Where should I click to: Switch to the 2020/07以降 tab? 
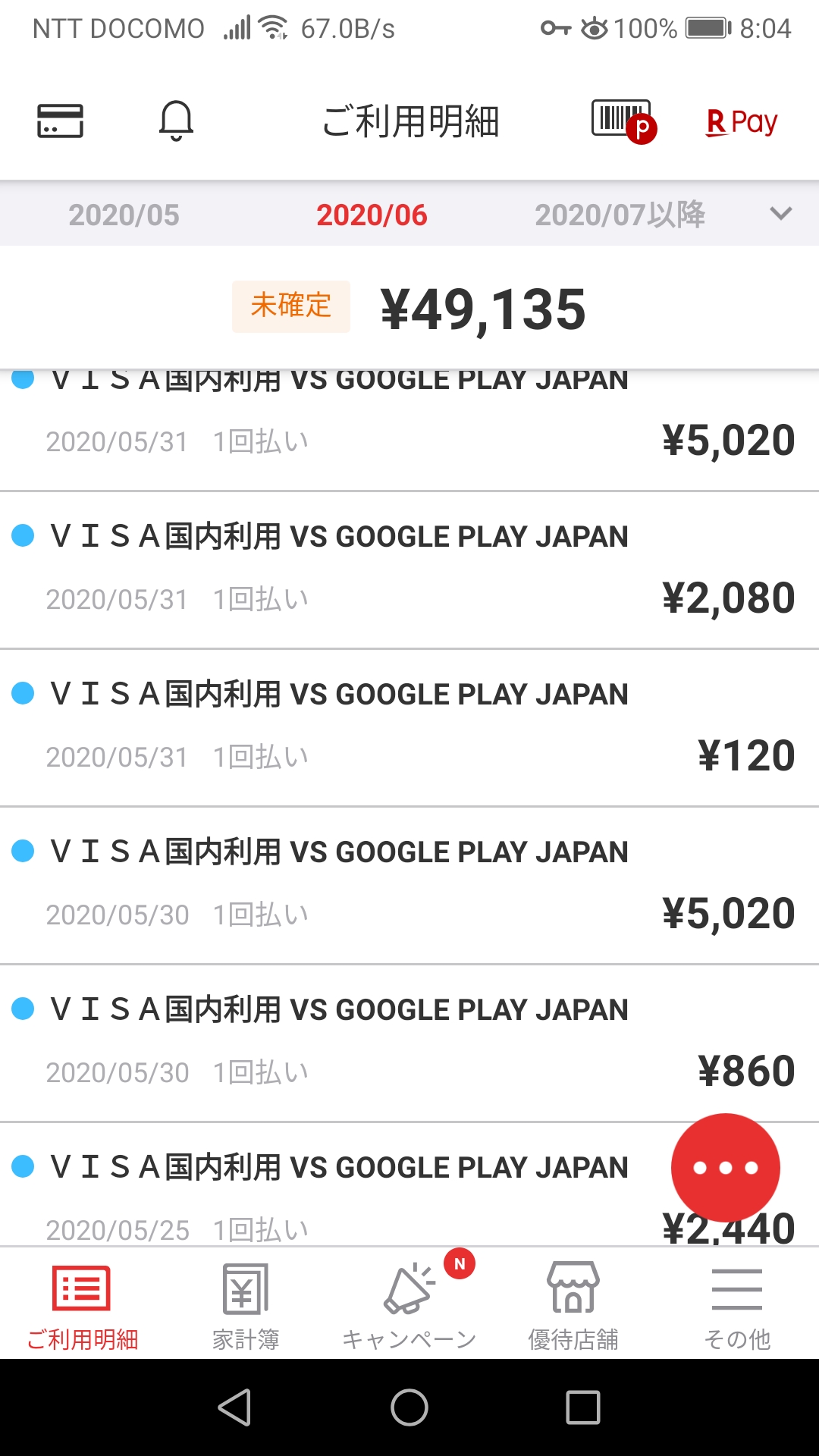[x=620, y=215]
